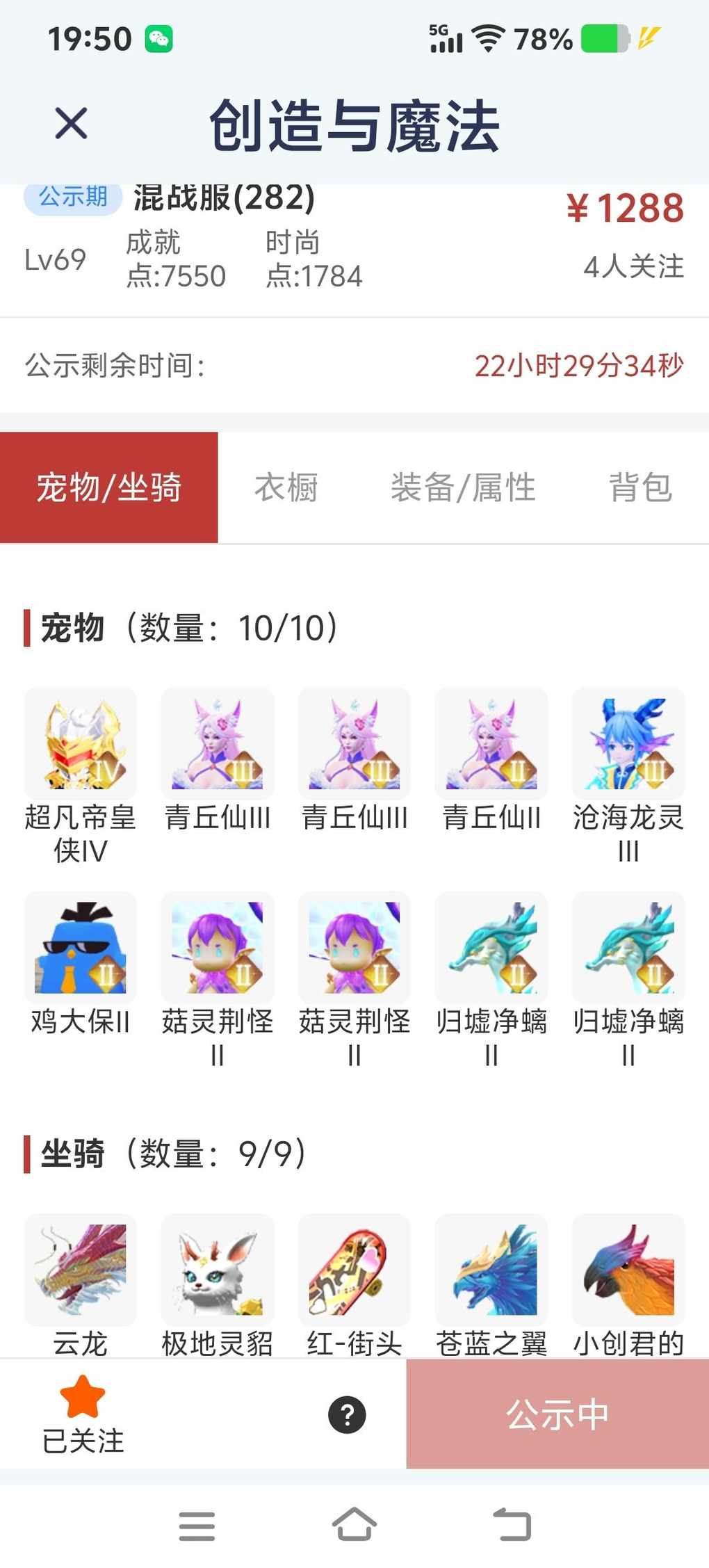
Task: Switch to the 衣橱 tab
Action: click(286, 487)
